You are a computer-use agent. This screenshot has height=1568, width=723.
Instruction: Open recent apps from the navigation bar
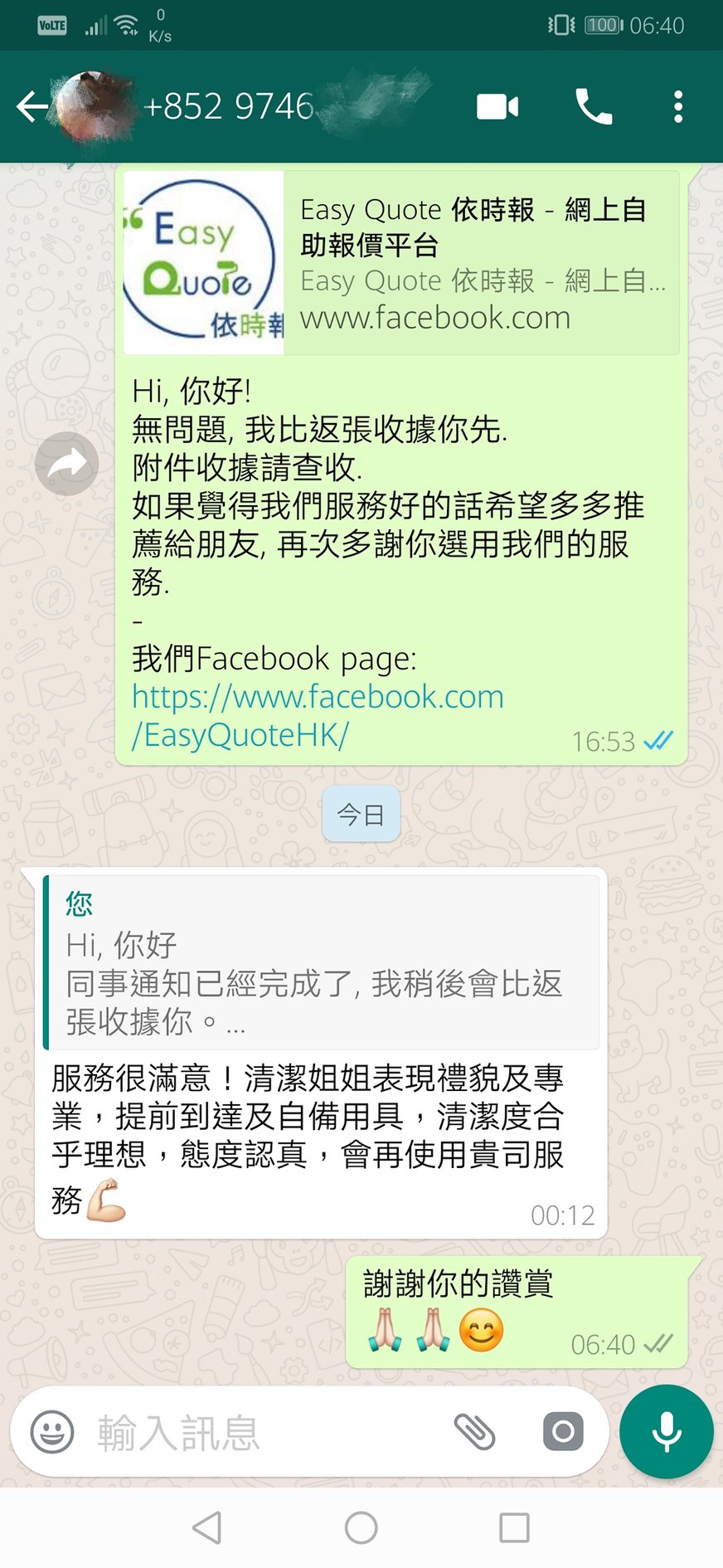(514, 1527)
